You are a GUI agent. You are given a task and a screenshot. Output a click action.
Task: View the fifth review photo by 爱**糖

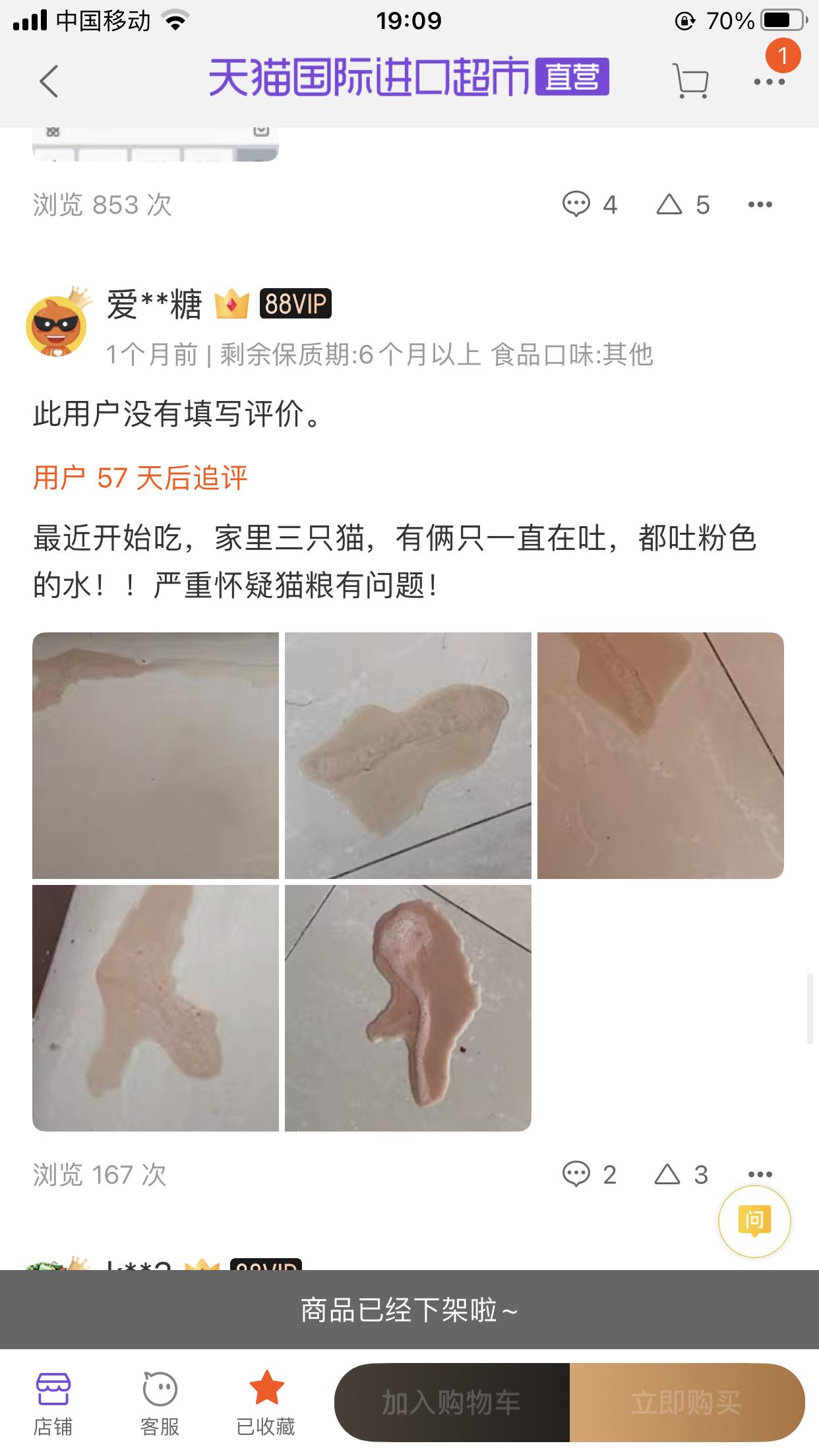pyautogui.click(x=408, y=1008)
